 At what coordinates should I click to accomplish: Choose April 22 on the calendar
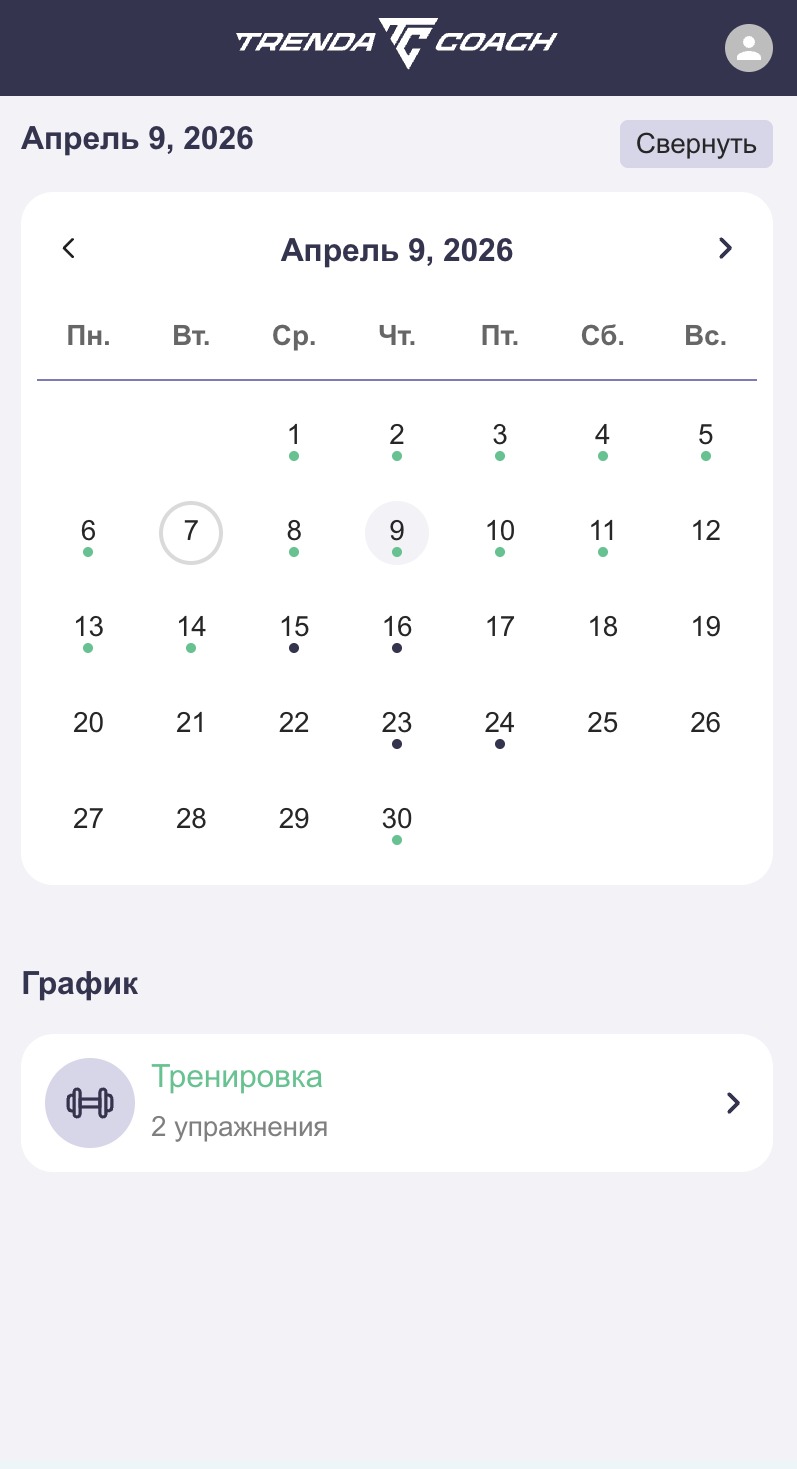tap(294, 723)
